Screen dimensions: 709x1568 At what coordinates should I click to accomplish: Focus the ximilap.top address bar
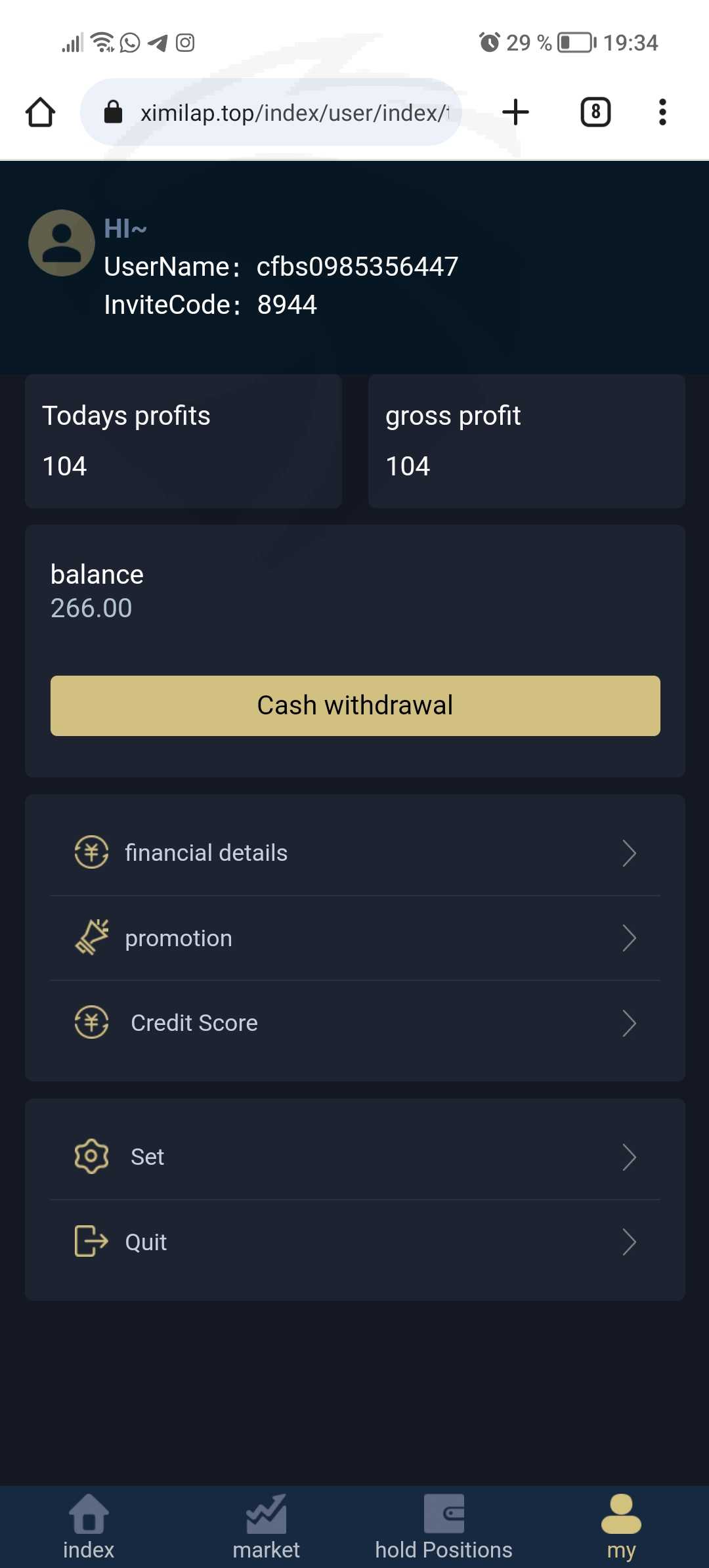271,112
